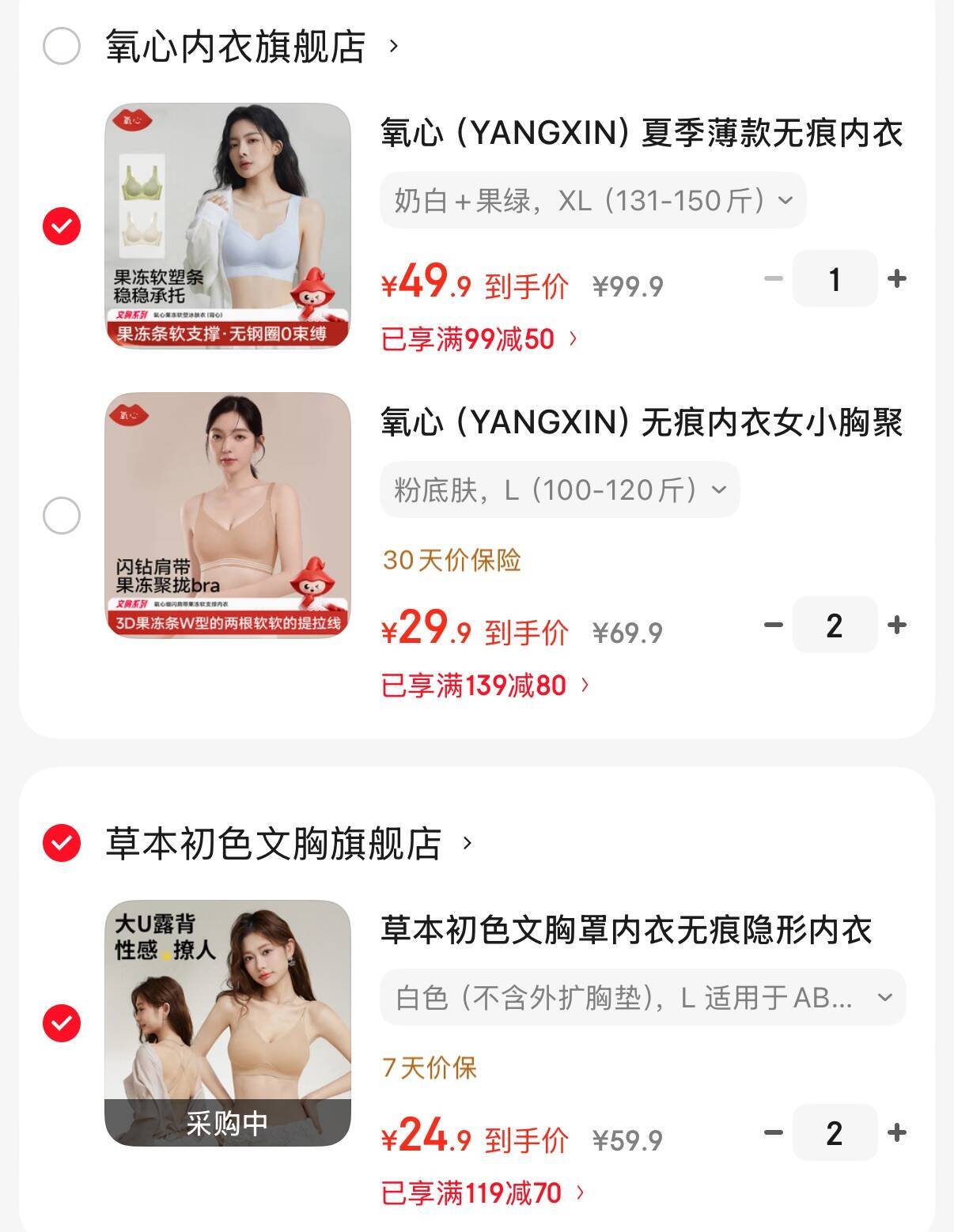Open the 闪钻肩带果冻聚拢bra product image
The image size is (954, 1232).
(228, 515)
